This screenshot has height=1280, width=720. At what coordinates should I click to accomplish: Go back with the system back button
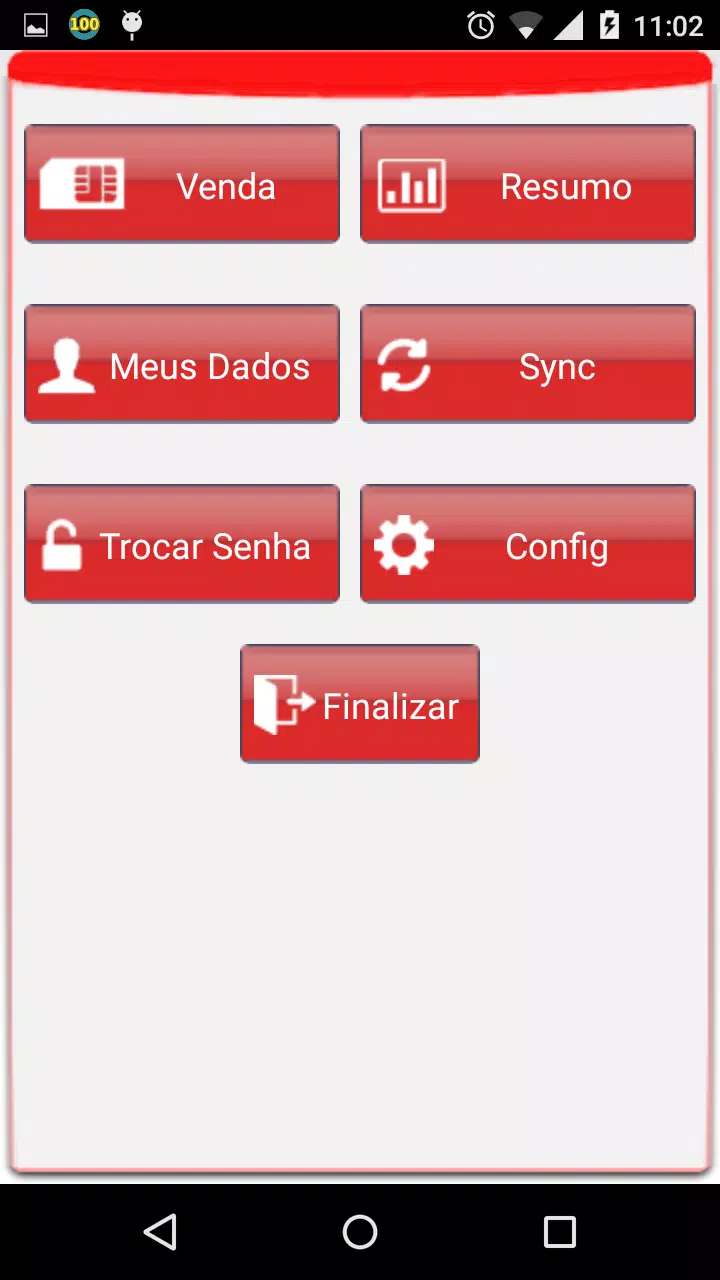coord(160,1232)
